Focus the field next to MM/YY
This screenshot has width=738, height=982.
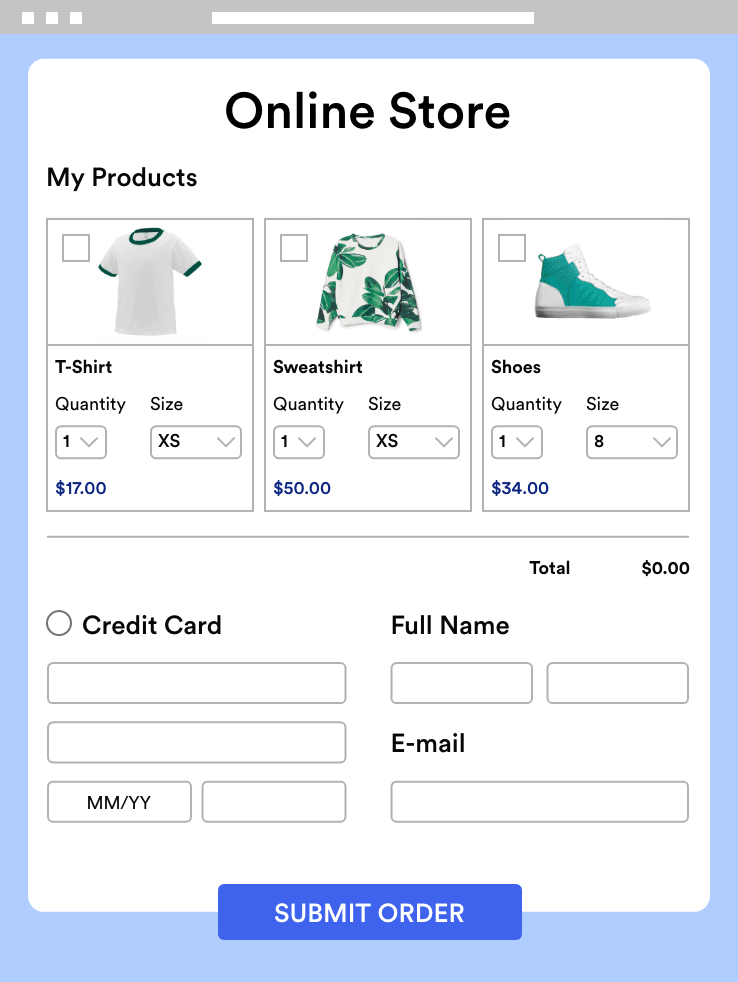click(x=274, y=802)
